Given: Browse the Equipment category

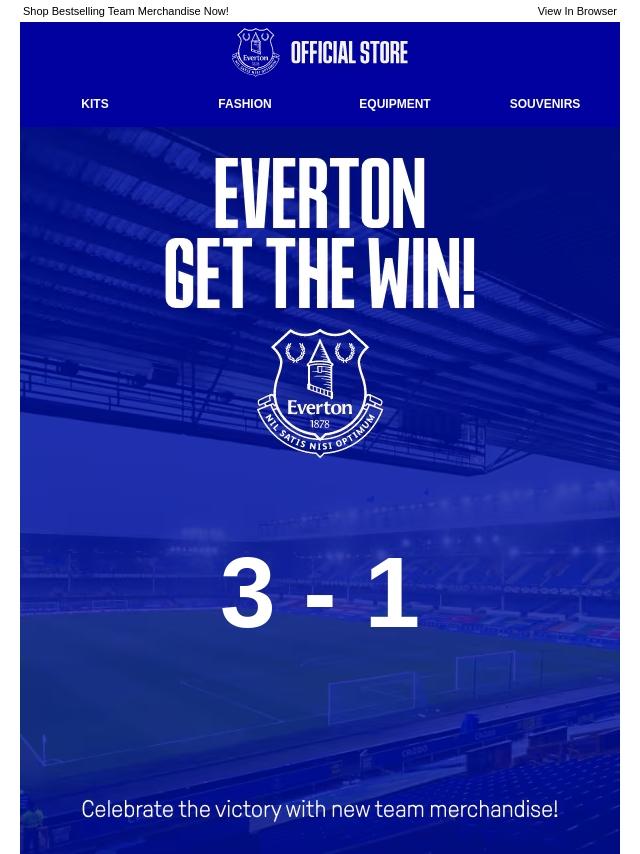Looking at the screenshot, I should (394, 104).
